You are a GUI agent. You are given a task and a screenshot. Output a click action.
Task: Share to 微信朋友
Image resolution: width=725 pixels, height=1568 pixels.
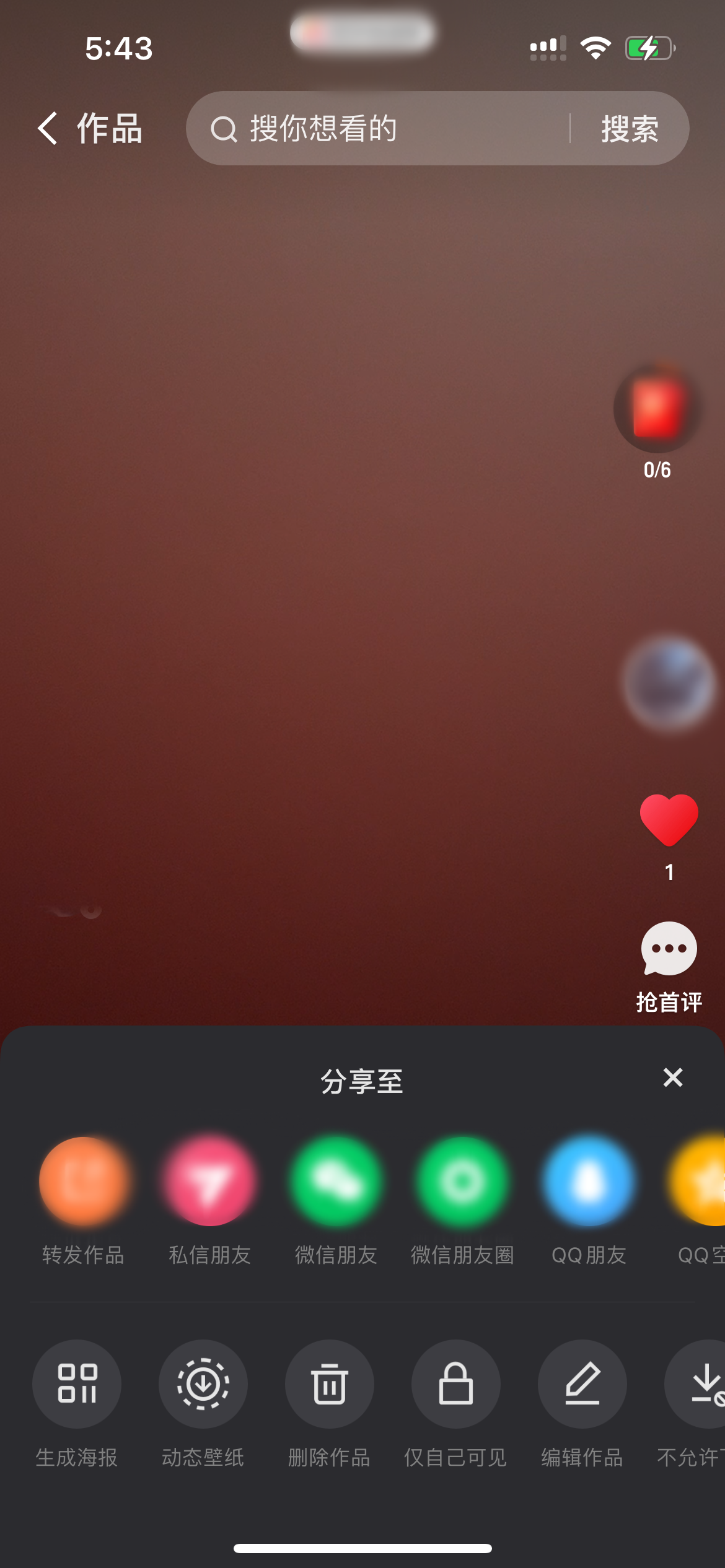click(x=336, y=1182)
